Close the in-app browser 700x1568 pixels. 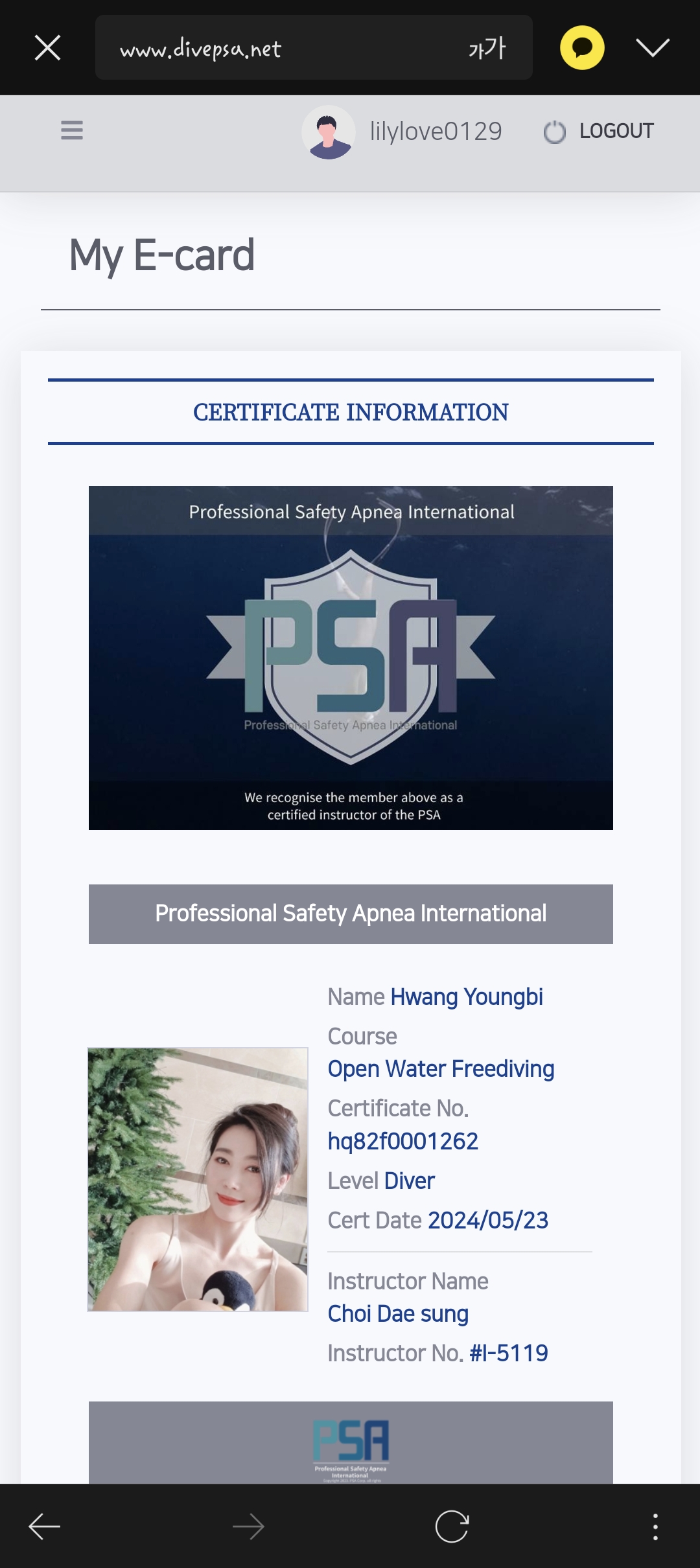click(47, 48)
